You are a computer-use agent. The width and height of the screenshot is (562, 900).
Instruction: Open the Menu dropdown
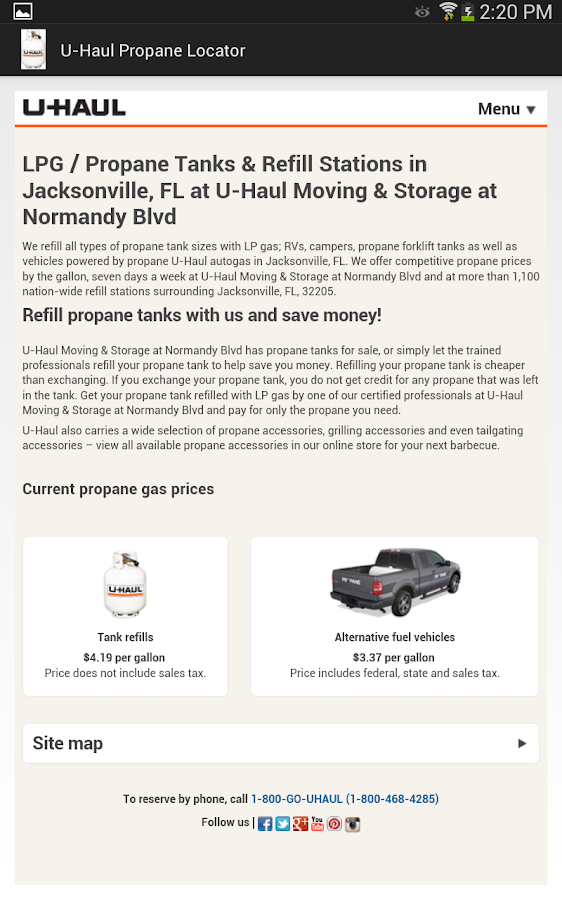[506, 109]
